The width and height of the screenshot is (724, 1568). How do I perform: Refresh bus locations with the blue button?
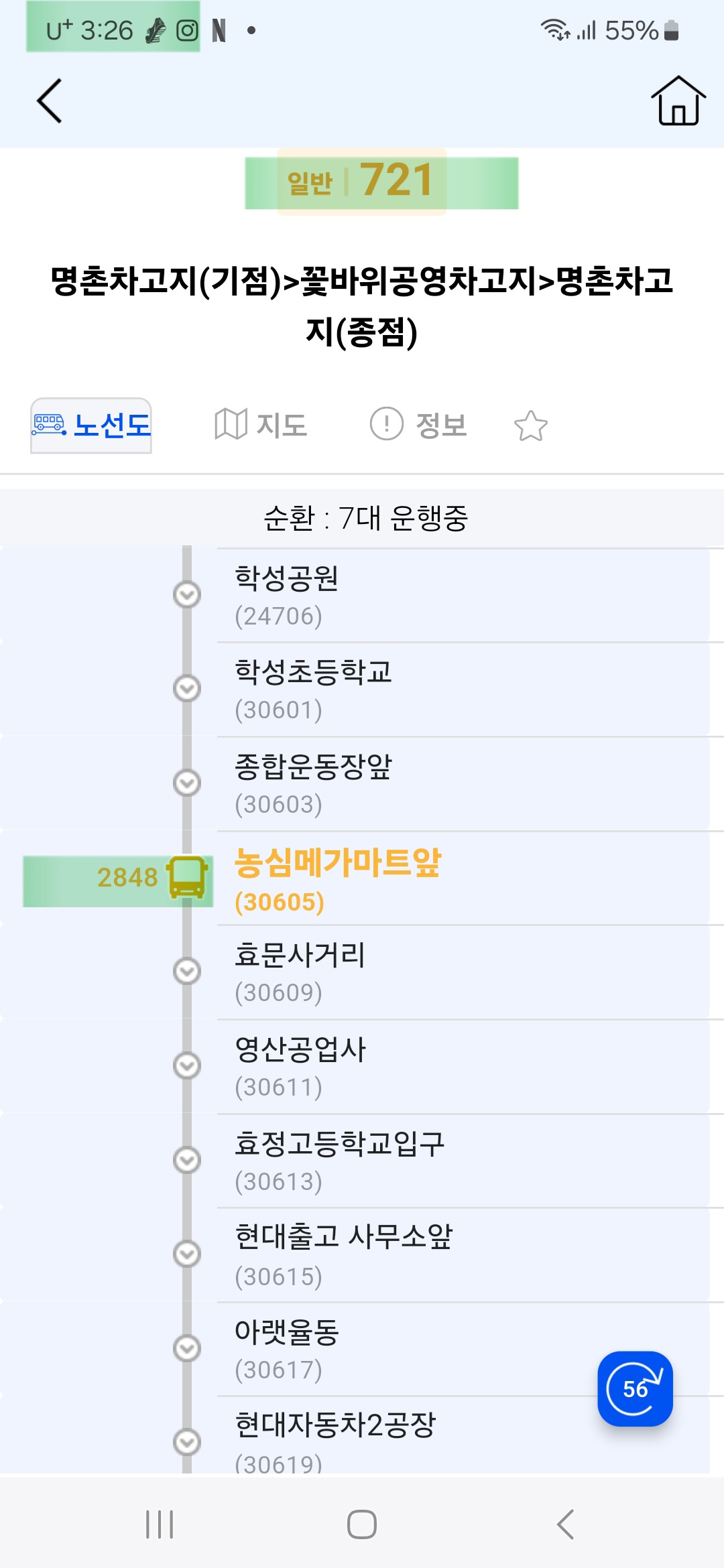point(635,1388)
